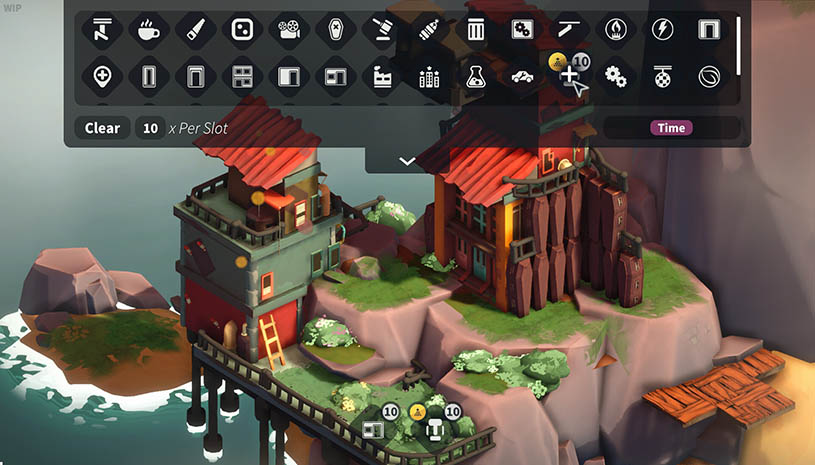Viewport: 815px width, 465px height.
Task: Choose the gavel item
Action: [x=382, y=29]
